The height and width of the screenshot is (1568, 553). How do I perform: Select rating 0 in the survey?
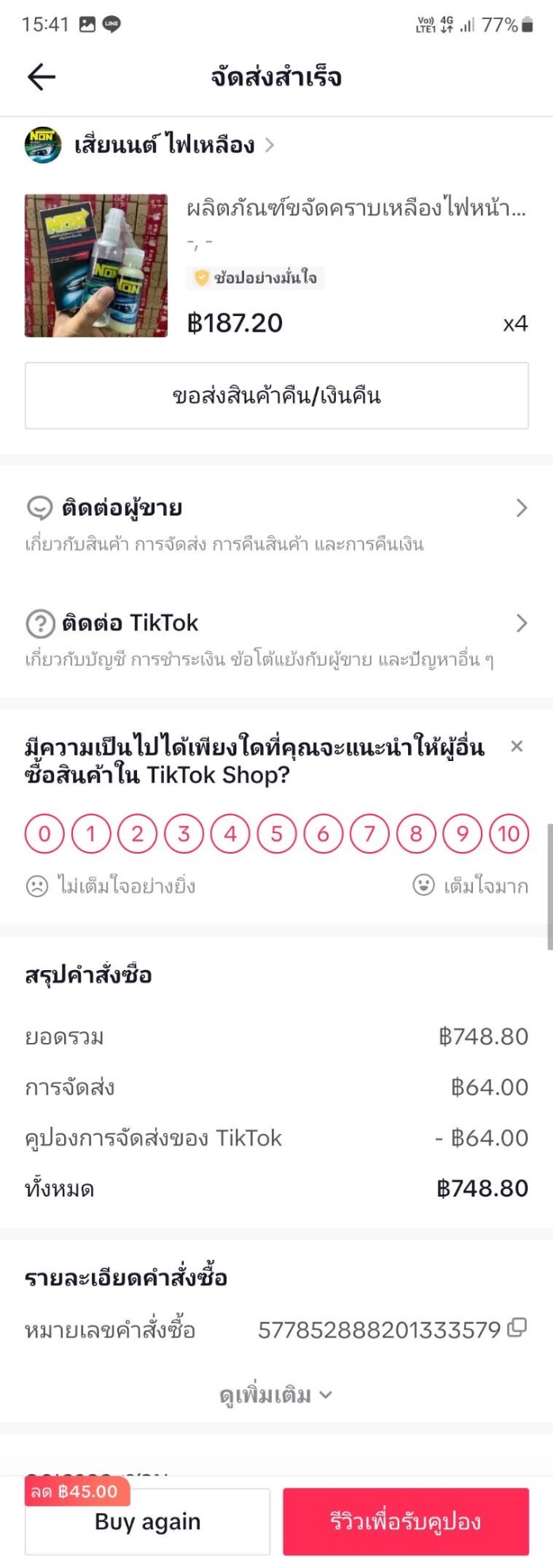(x=44, y=834)
